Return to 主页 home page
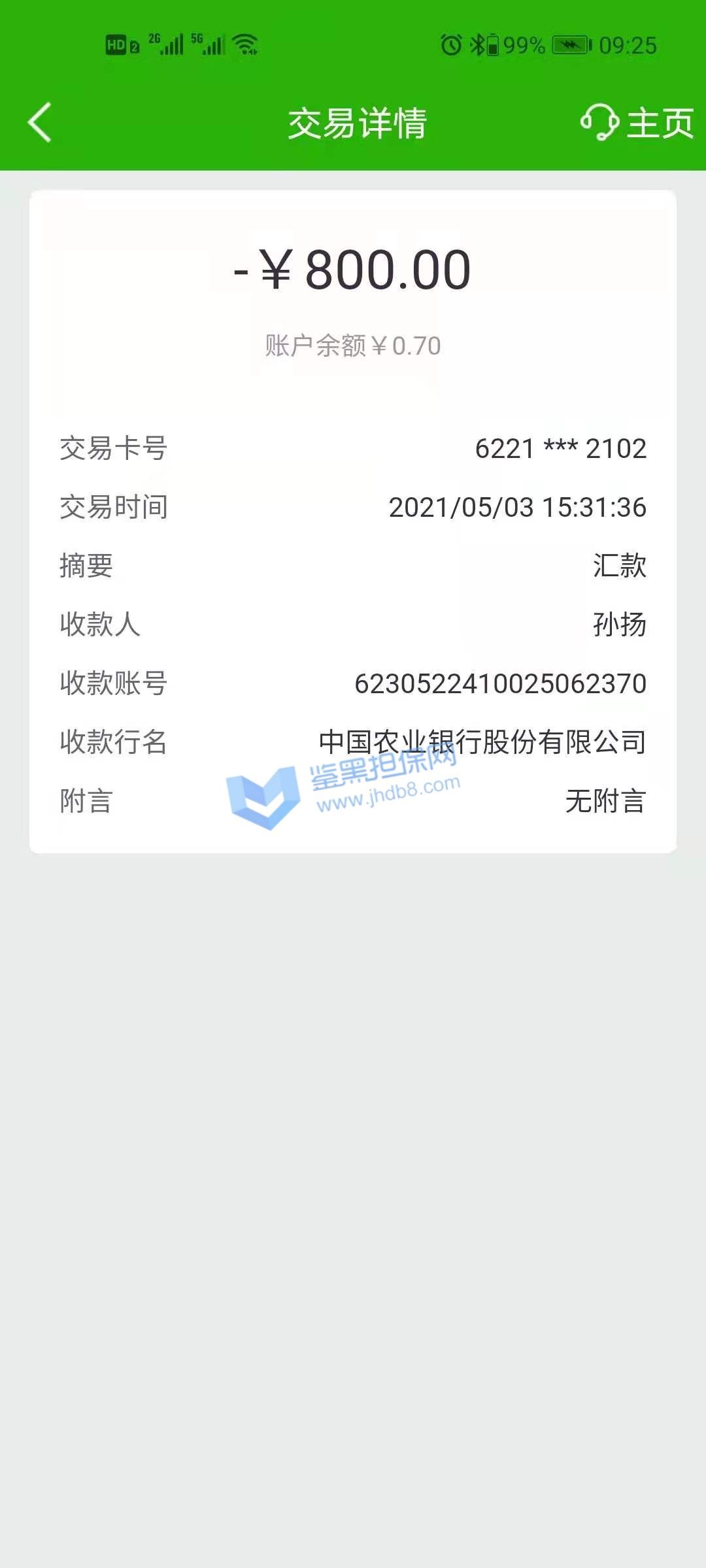Image resolution: width=706 pixels, height=1568 pixels. tap(660, 123)
